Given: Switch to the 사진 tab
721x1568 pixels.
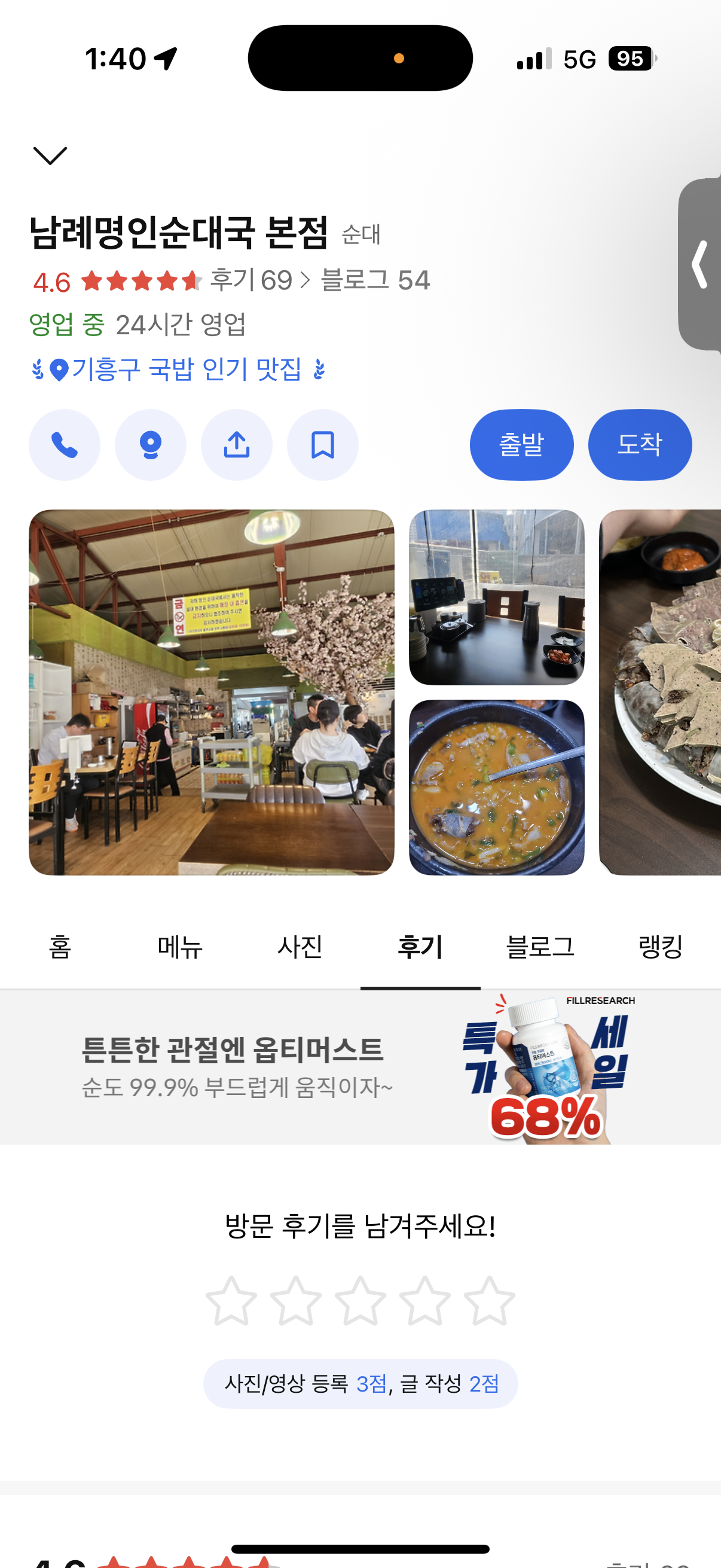Looking at the screenshot, I should coord(300,947).
